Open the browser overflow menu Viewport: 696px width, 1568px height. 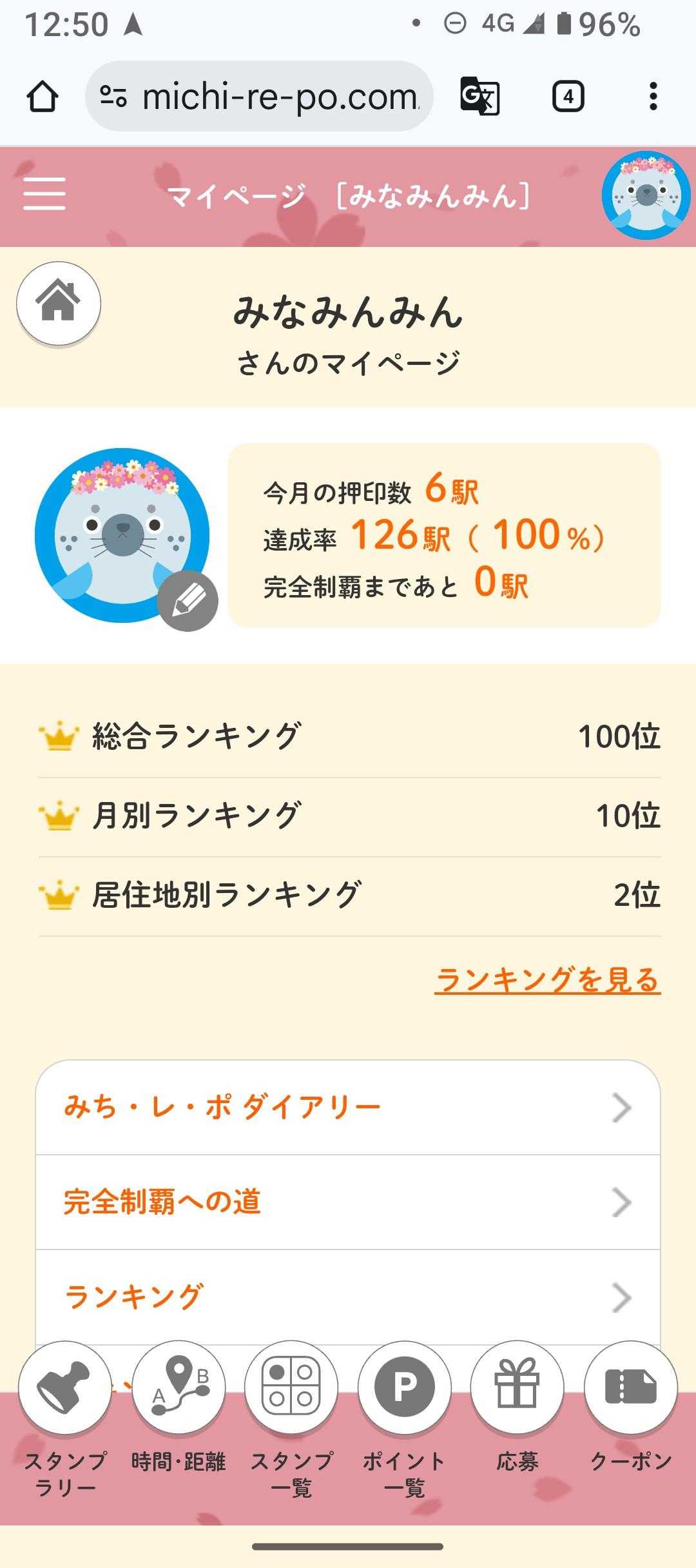point(653,97)
